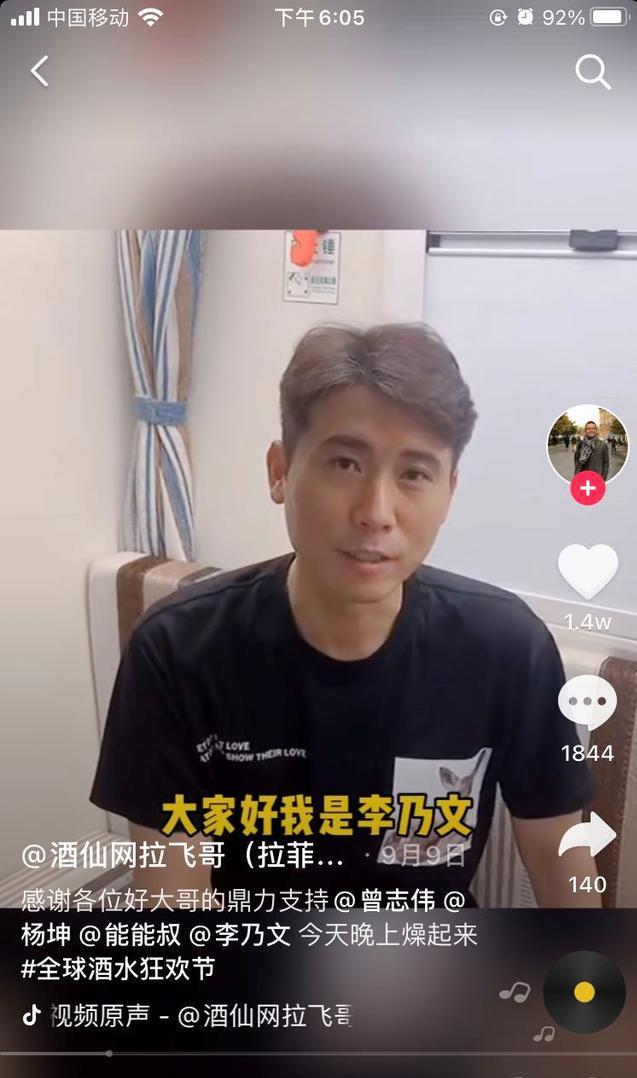This screenshot has height=1078, width=637.
Task: Open the spinning music disc
Action: pyautogui.click(x=584, y=992)
